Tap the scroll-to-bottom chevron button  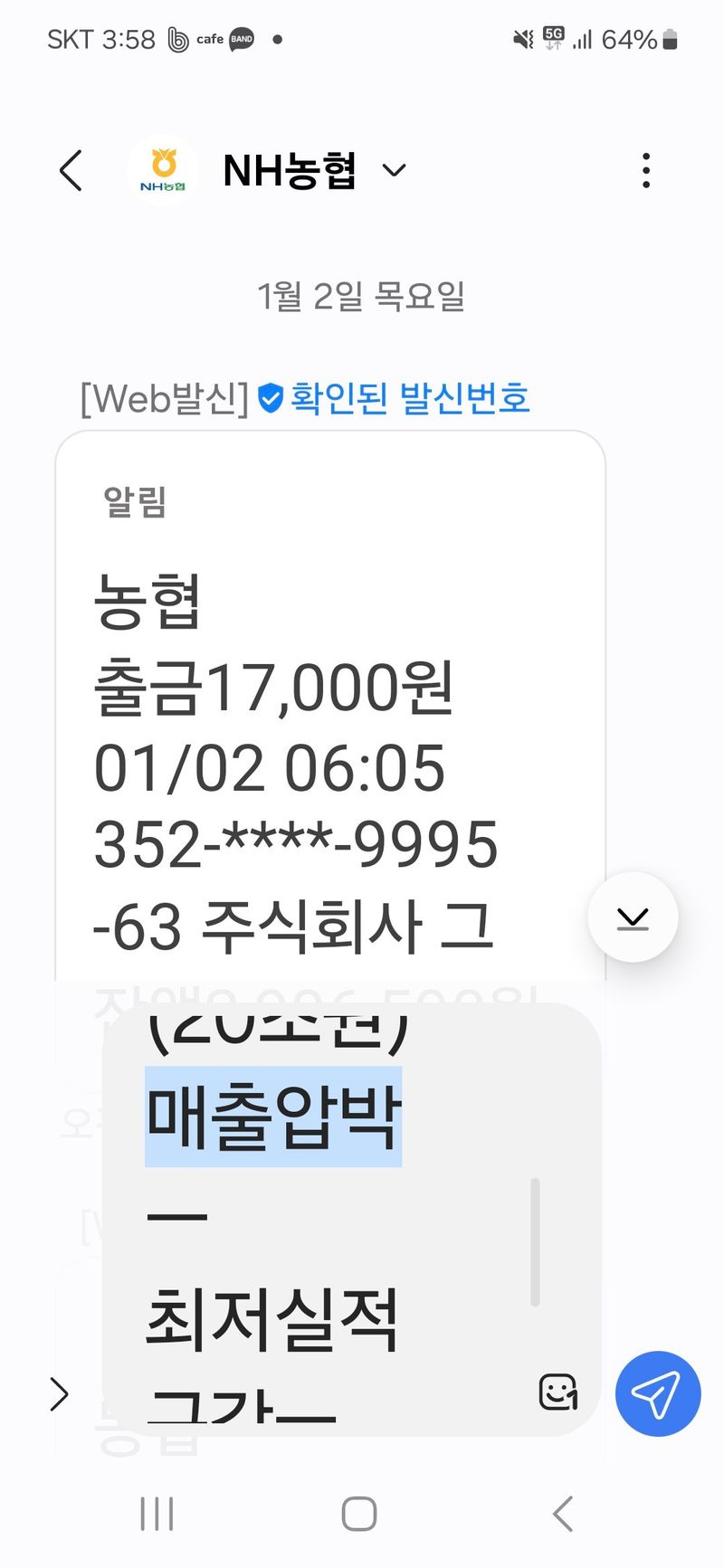[633, 917]
